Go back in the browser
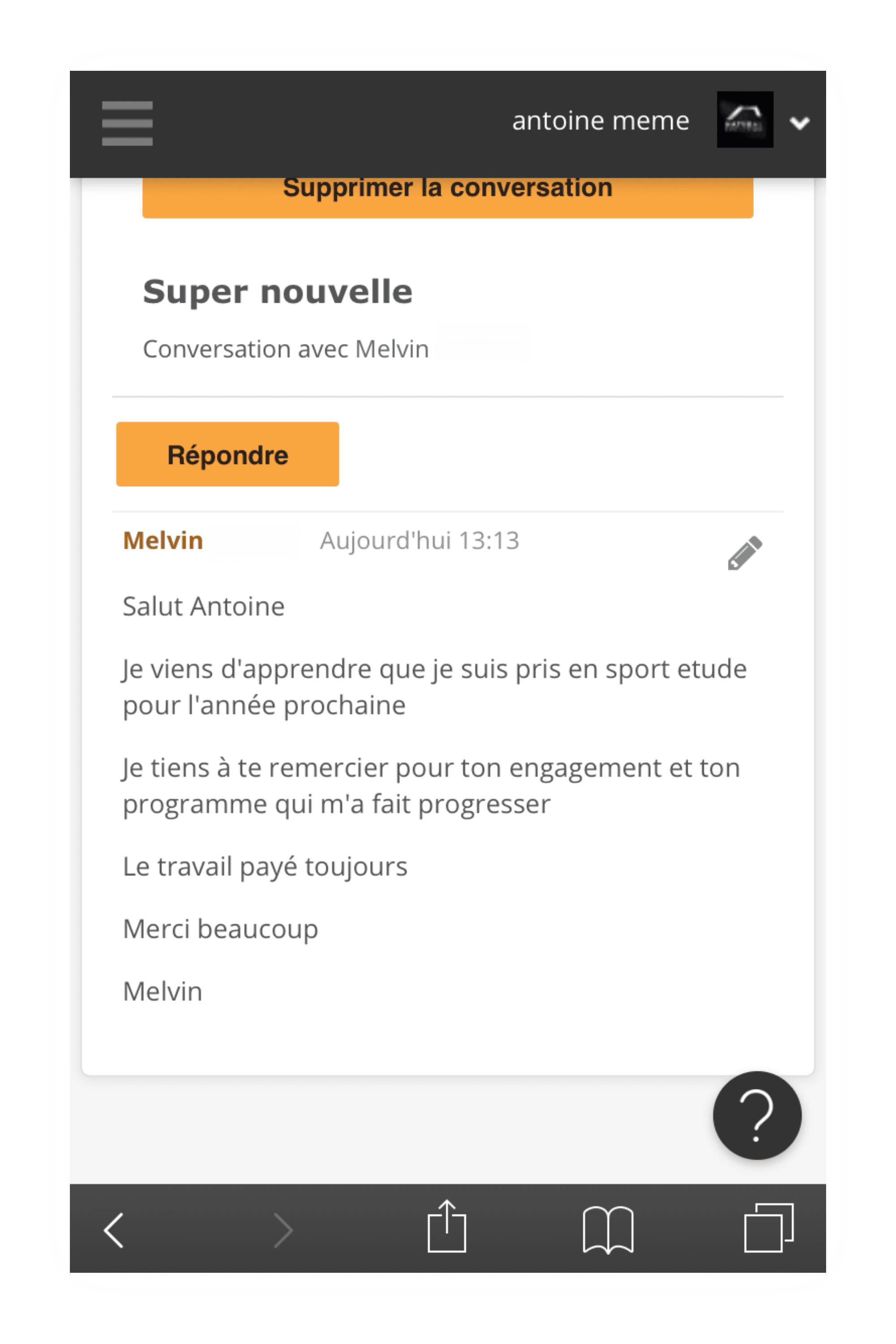Screen dimensions: 896x1344 (x=114, y=1230)
